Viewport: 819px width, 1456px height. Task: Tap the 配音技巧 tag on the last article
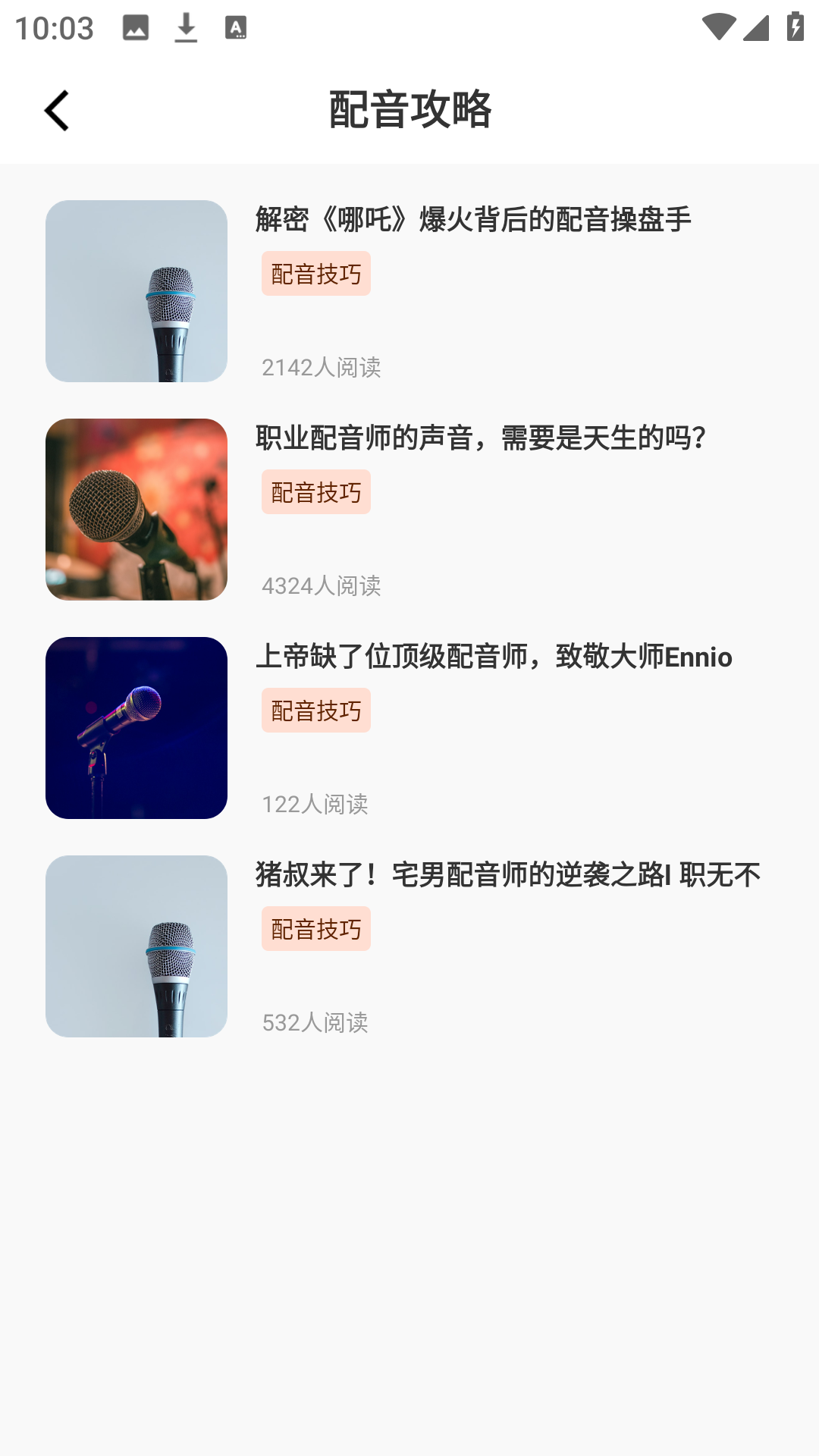point(315,927)
